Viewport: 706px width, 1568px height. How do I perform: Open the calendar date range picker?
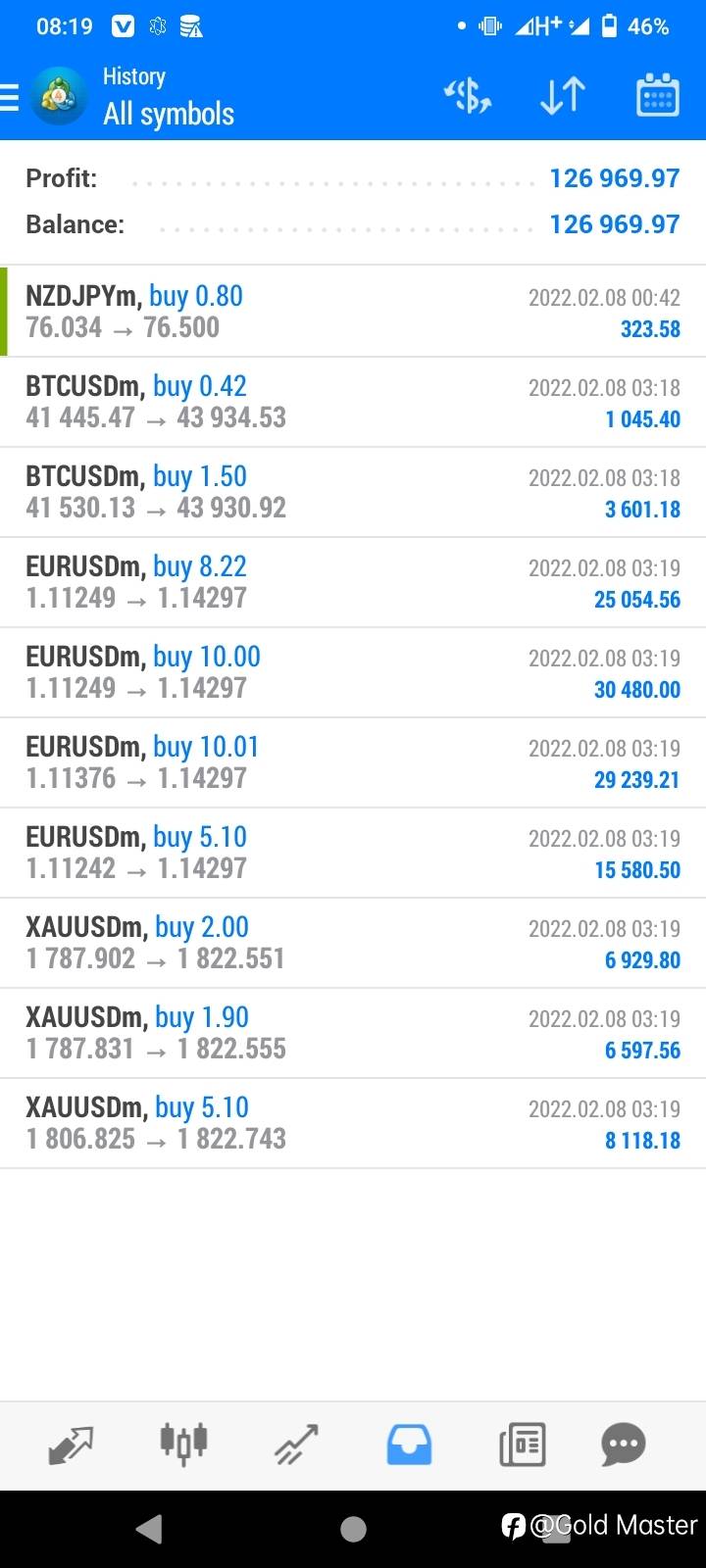[657, 96]
